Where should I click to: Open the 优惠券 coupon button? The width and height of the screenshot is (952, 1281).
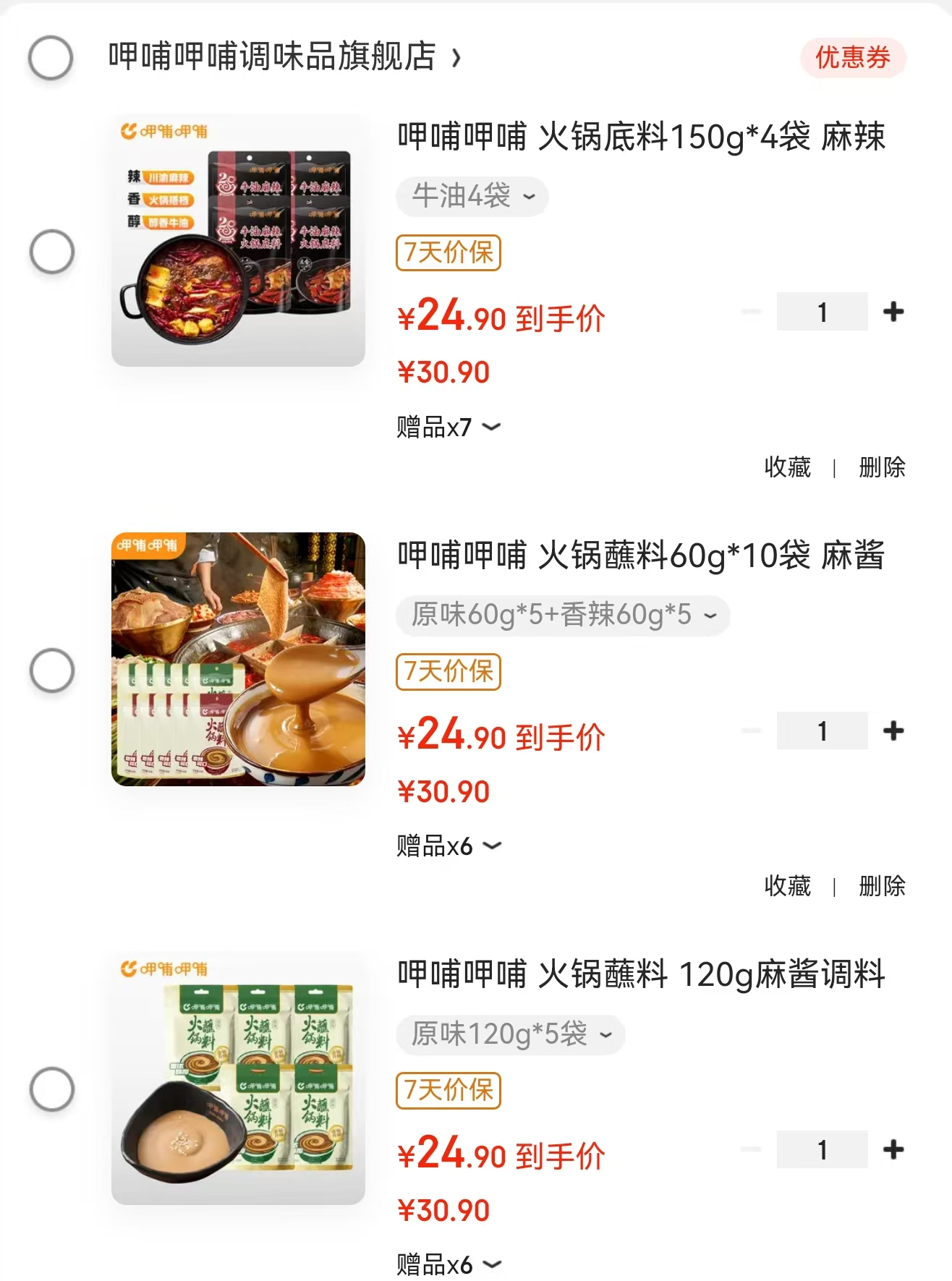852,58
